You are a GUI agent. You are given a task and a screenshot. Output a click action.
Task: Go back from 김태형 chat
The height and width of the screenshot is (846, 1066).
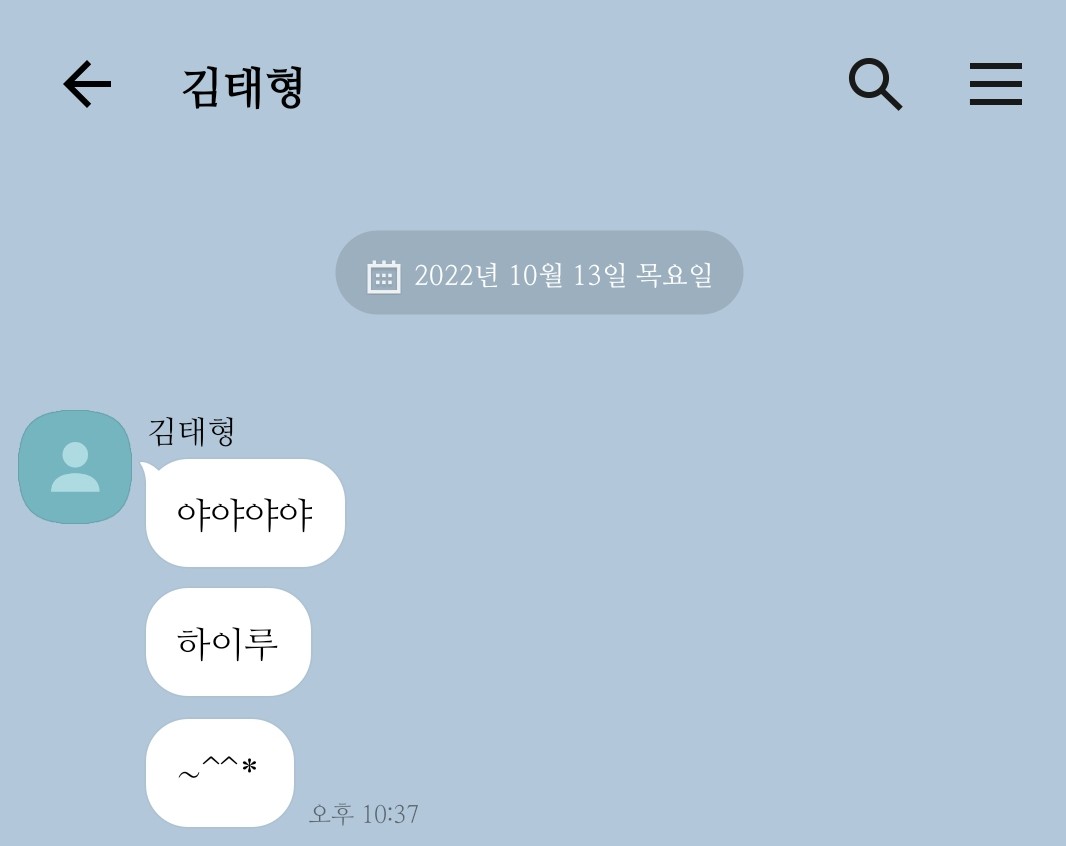87,84
